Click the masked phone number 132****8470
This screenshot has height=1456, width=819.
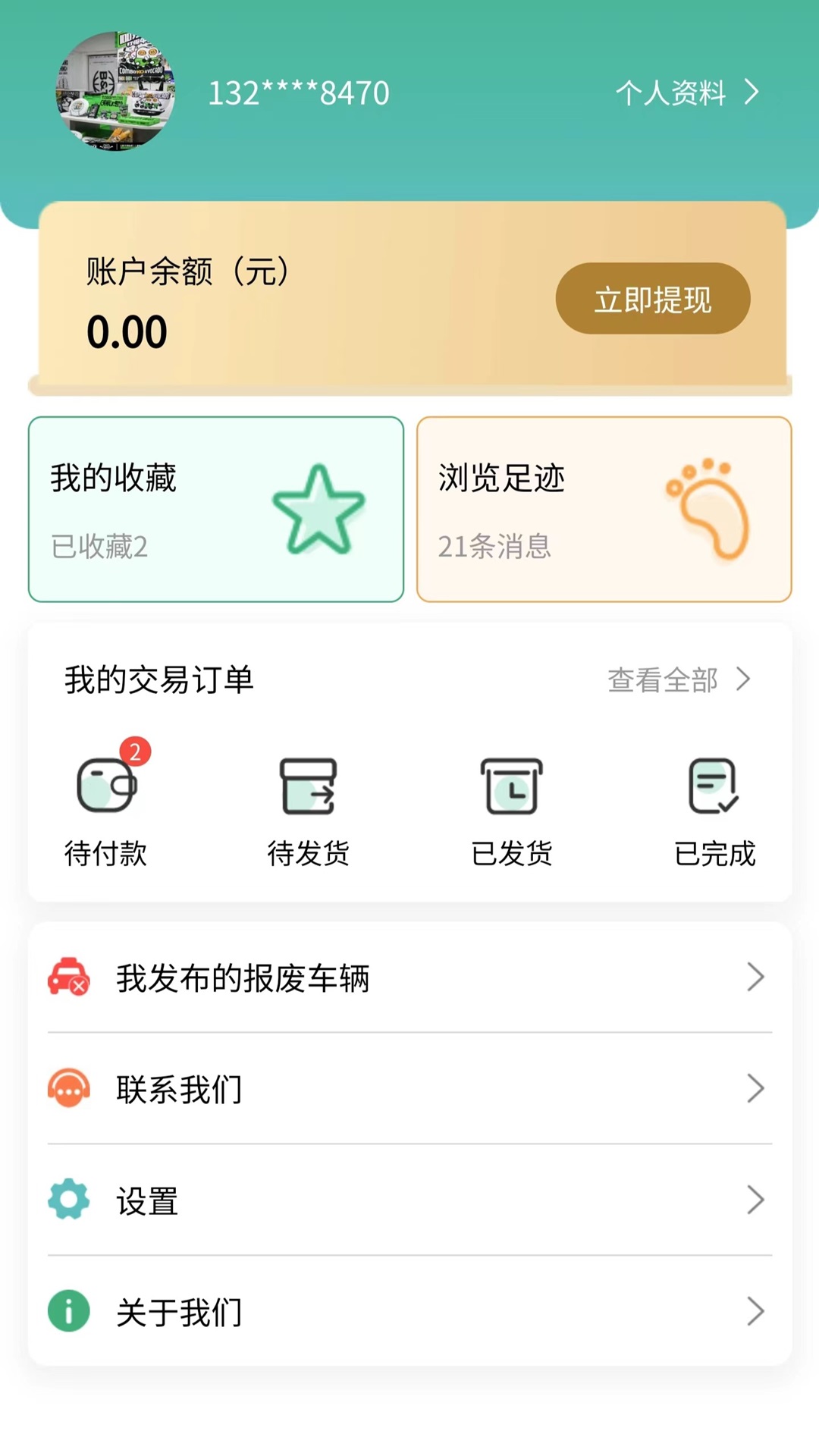coord(300,93)
